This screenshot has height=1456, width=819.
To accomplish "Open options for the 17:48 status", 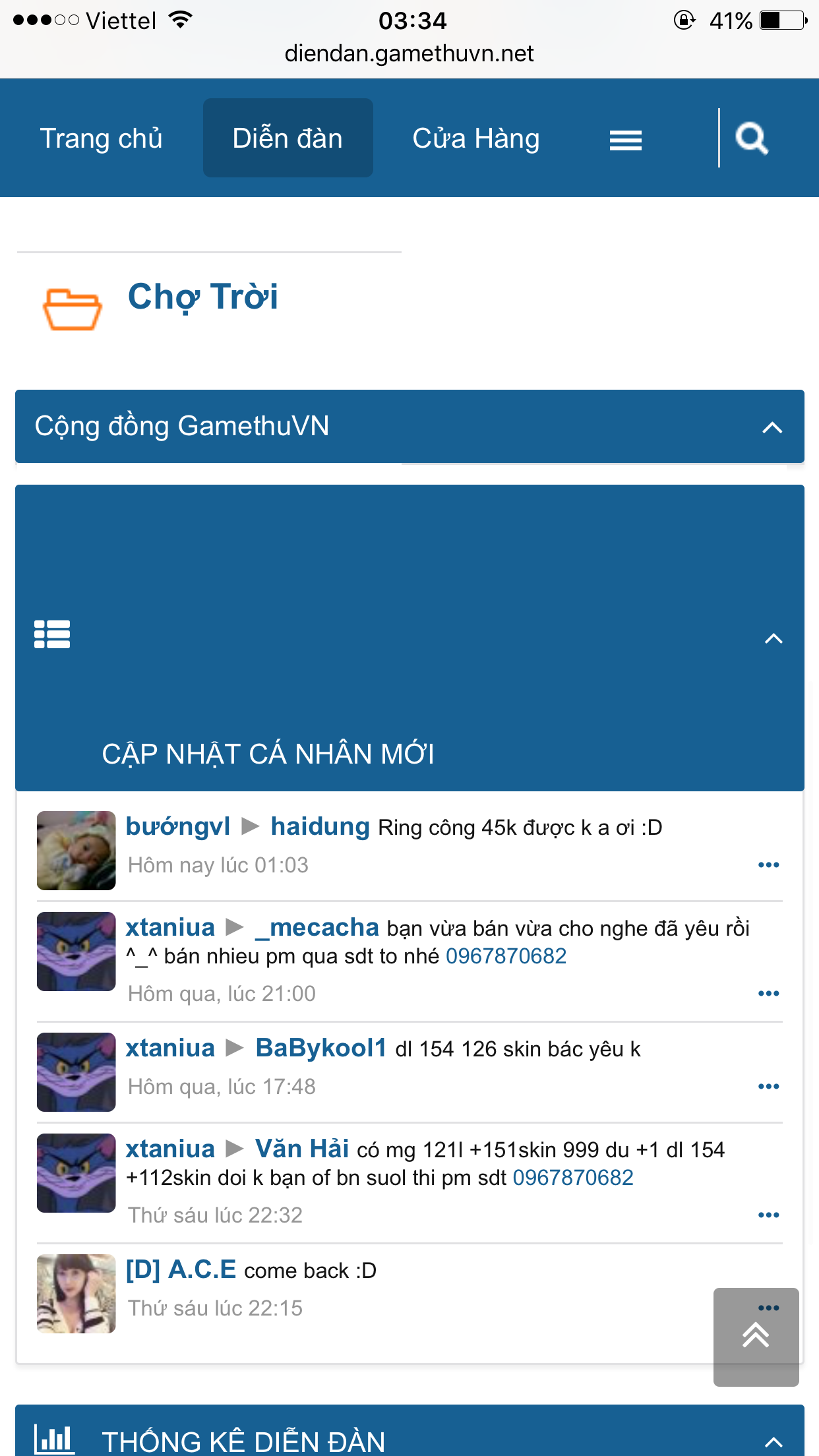I will [768, 1086].
